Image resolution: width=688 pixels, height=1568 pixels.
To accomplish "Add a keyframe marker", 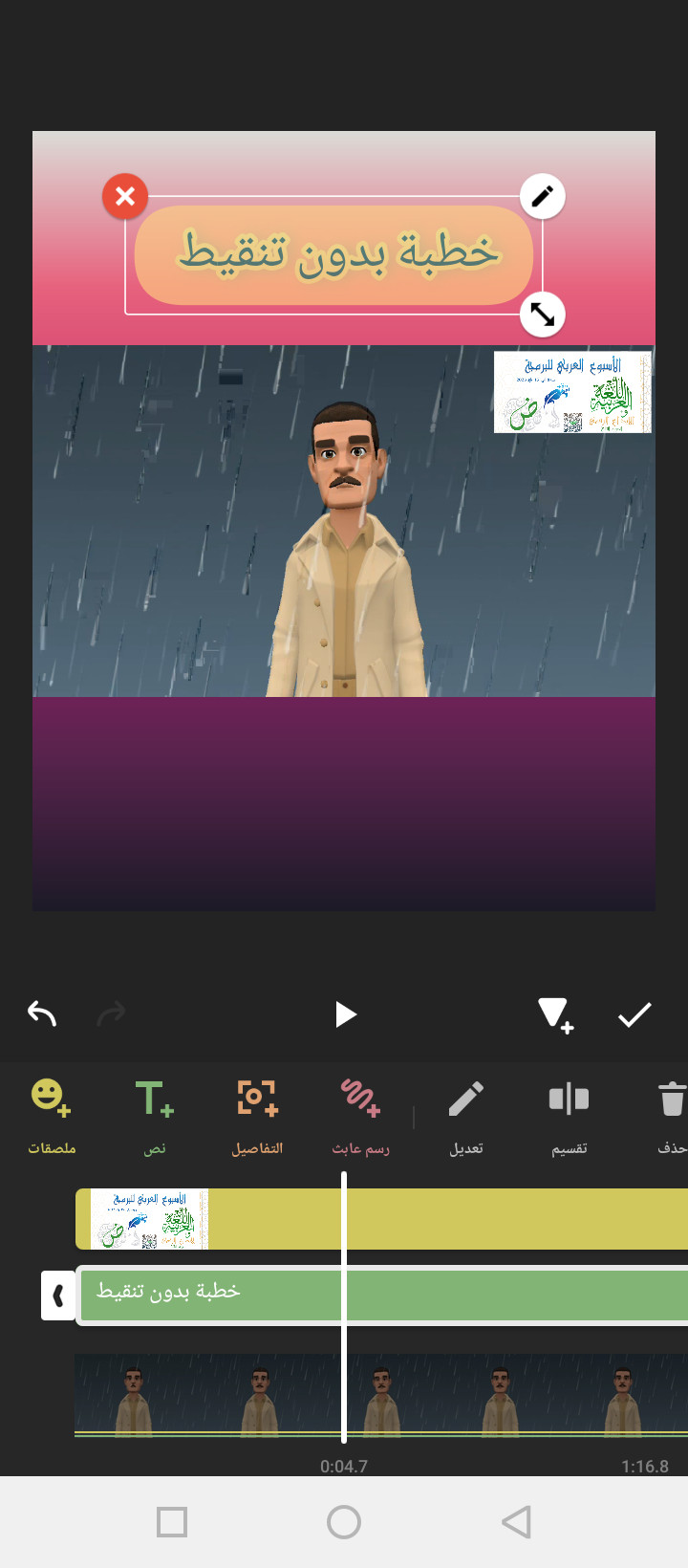I will pyautogui.click(x=554, y=1014).
